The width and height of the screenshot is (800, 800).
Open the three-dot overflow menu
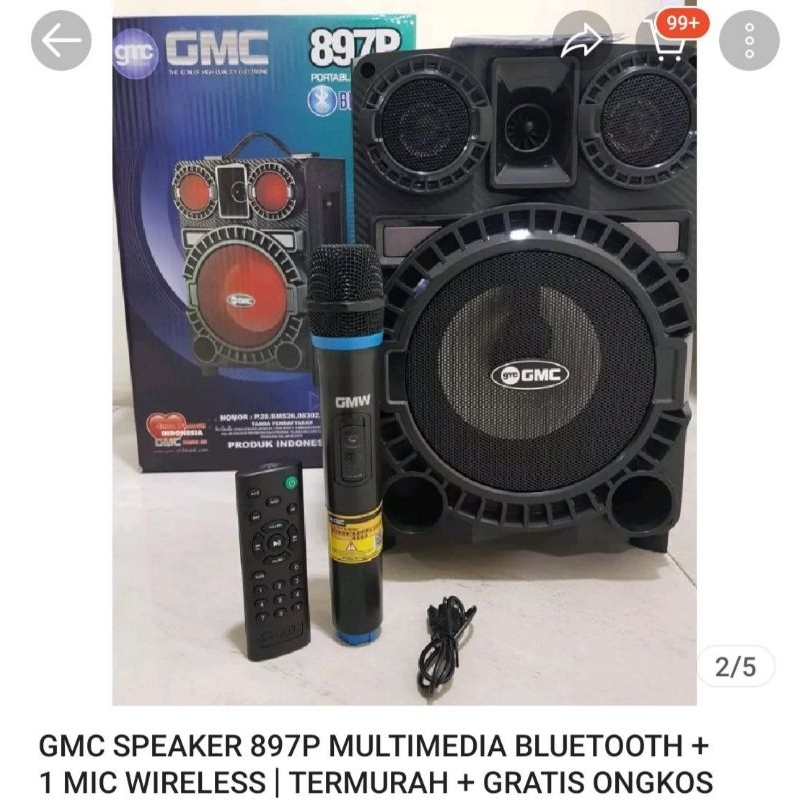[x=749, y=41]
